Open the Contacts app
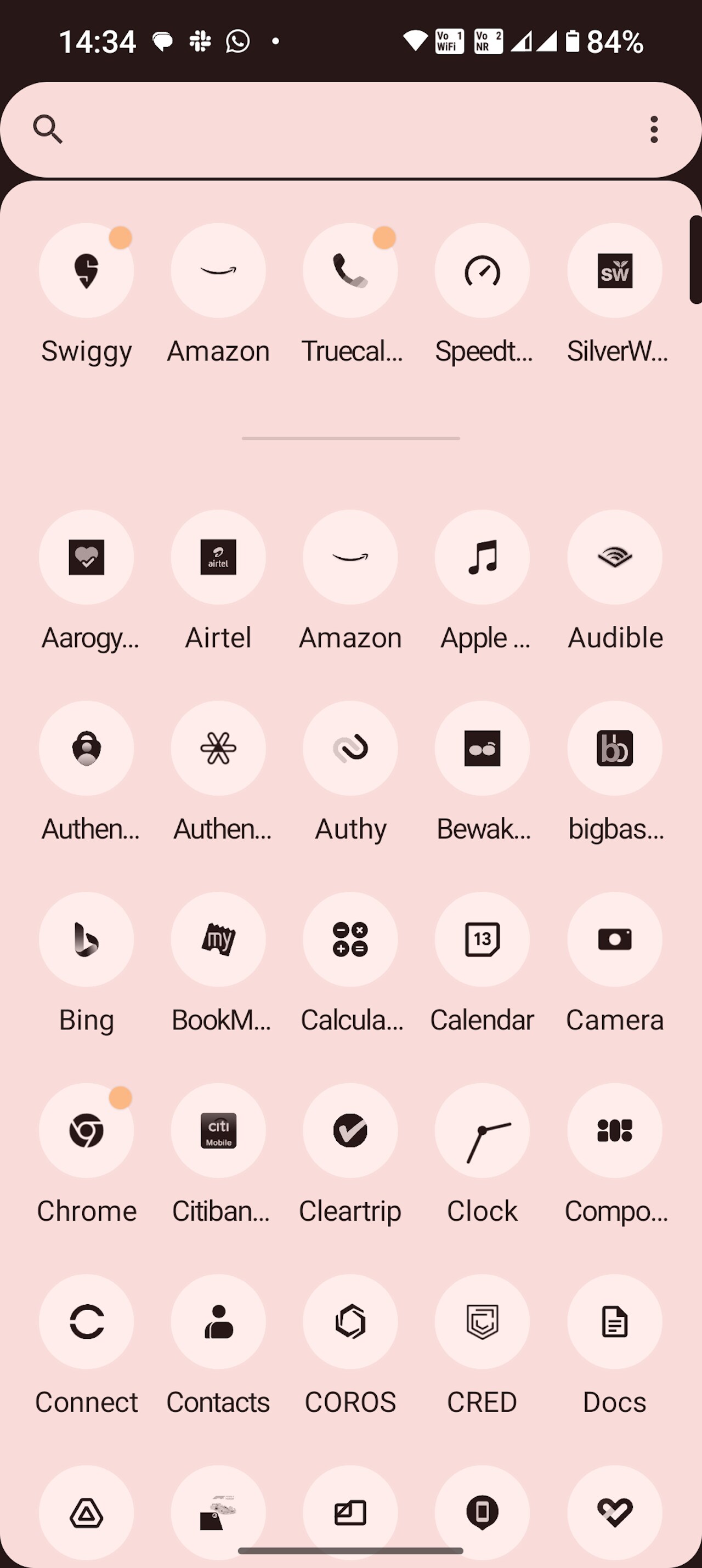The width and height of the screenshot is (702, 1568). pos(218,1322)
